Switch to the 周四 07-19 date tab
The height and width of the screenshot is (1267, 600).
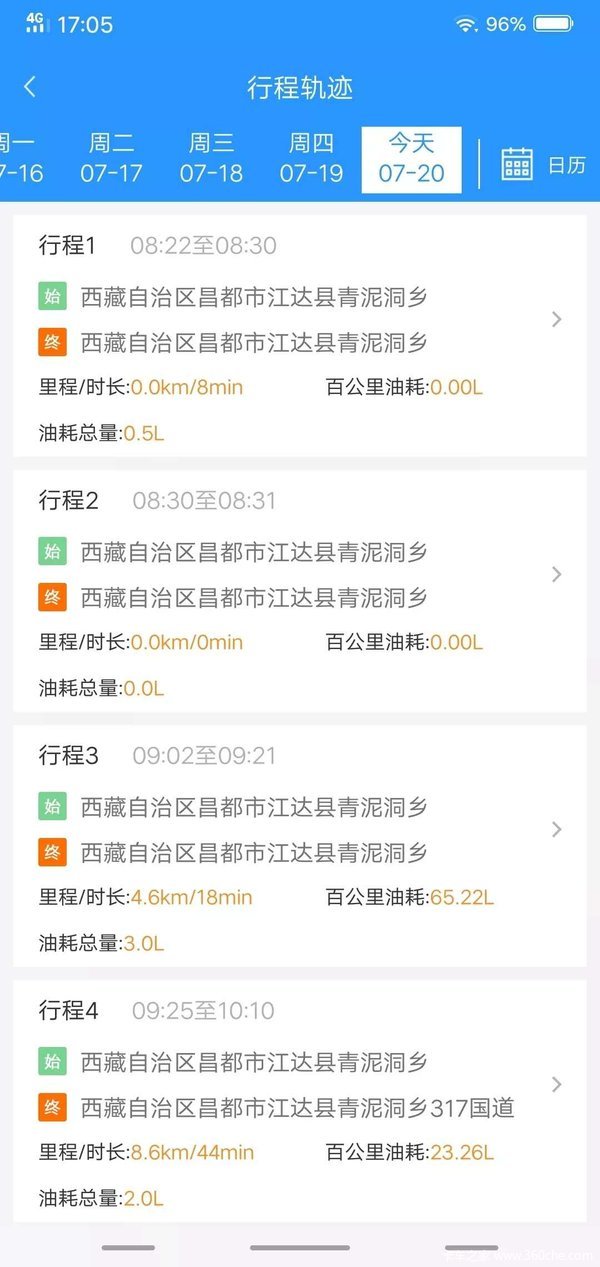point(311,158)
